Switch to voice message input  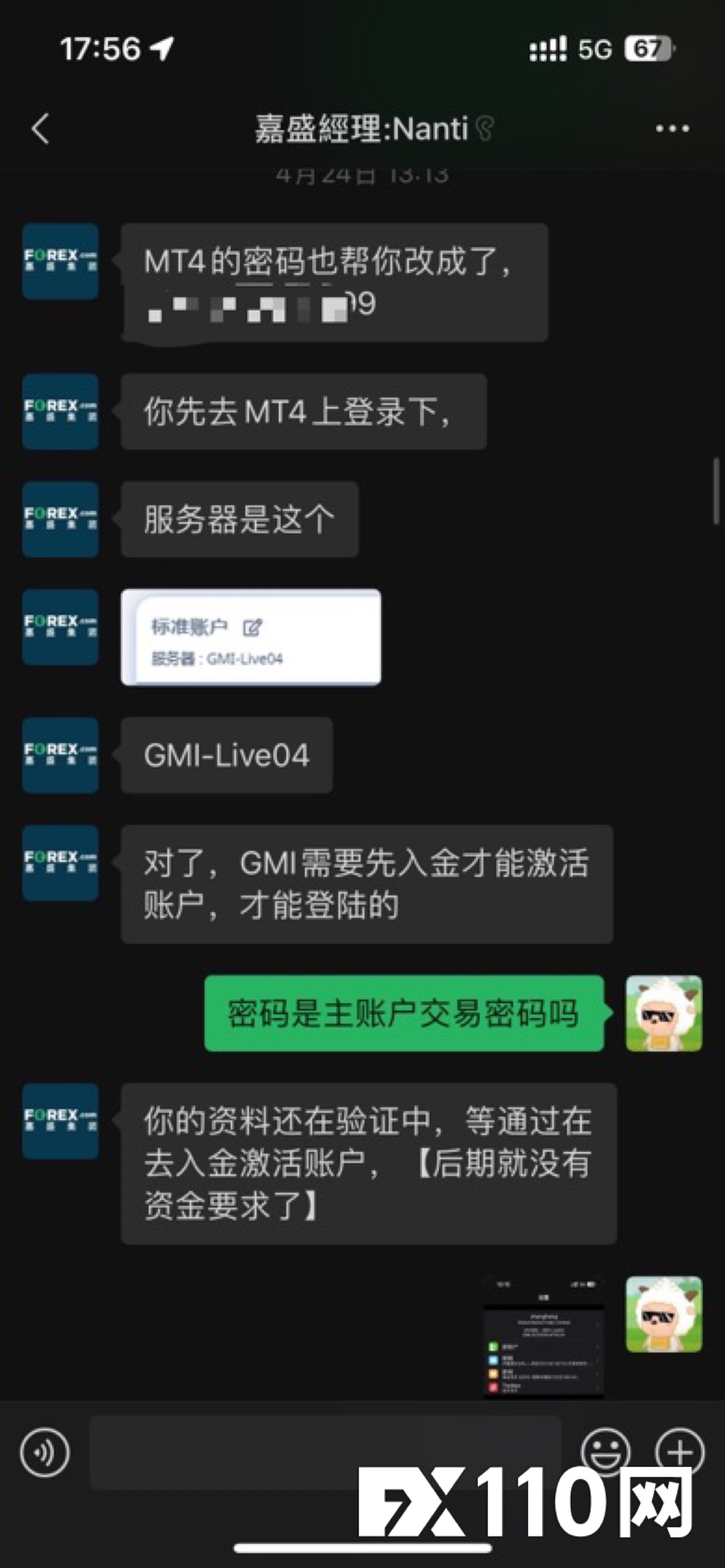[45, 1452]
